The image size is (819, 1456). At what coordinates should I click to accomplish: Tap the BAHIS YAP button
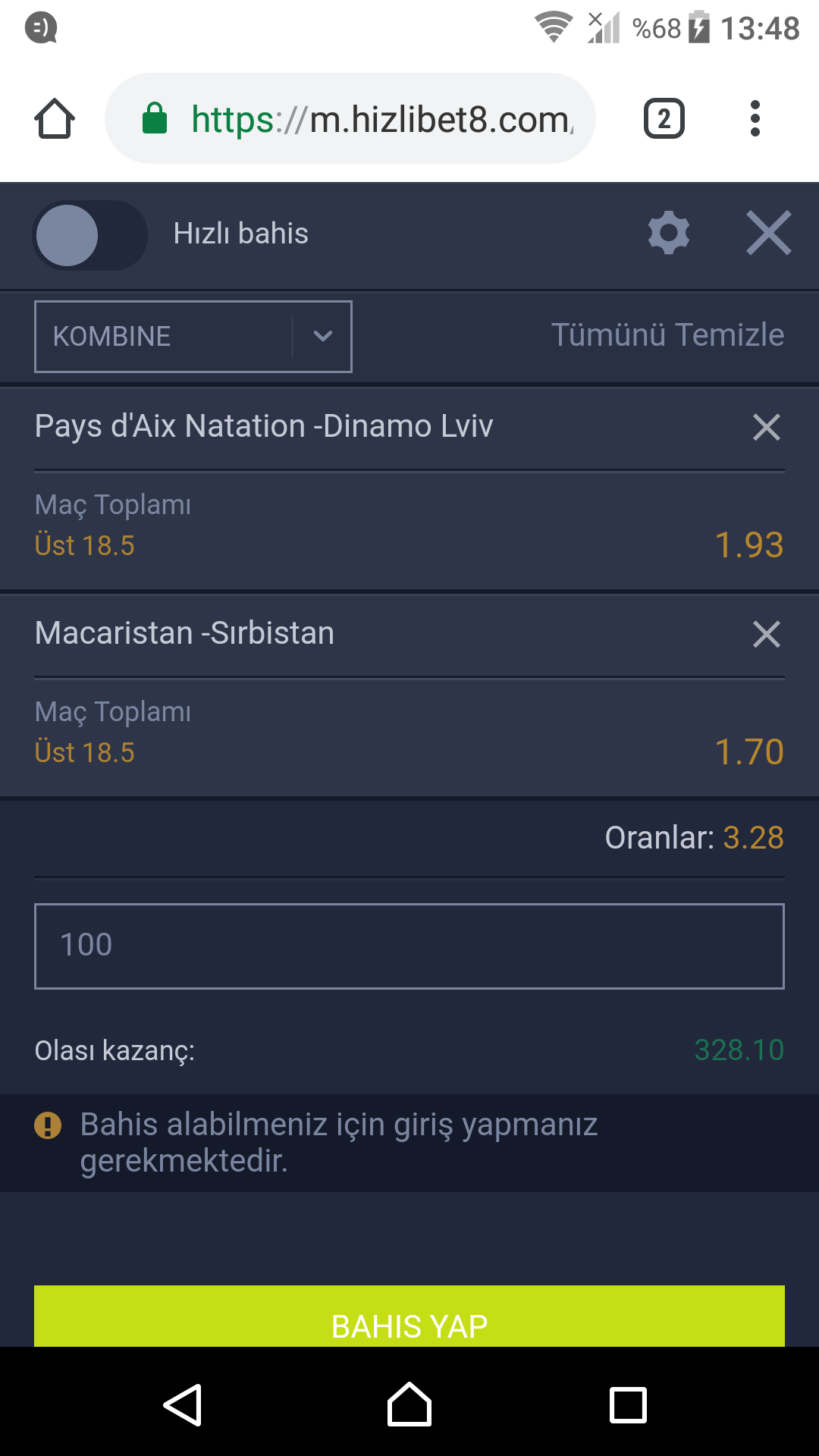(x=409, y=1316)
